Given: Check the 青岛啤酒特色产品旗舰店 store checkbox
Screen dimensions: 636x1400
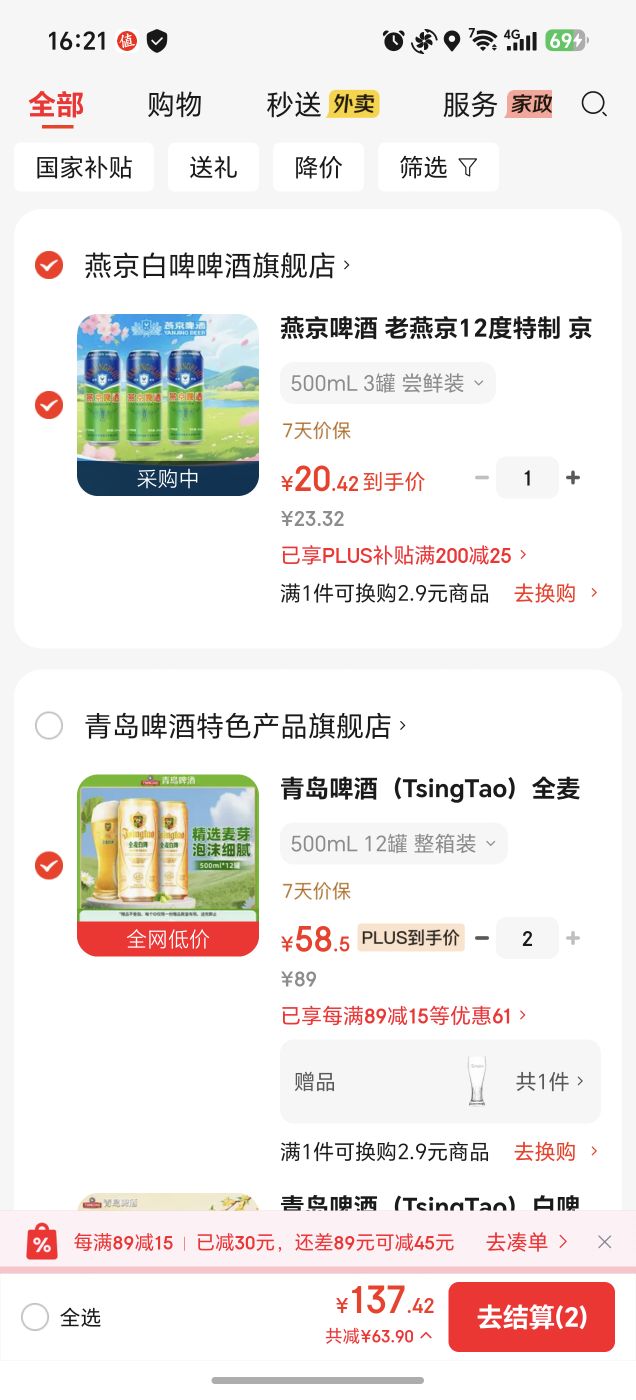Looking at the screenshot, I should click(49, 725).
